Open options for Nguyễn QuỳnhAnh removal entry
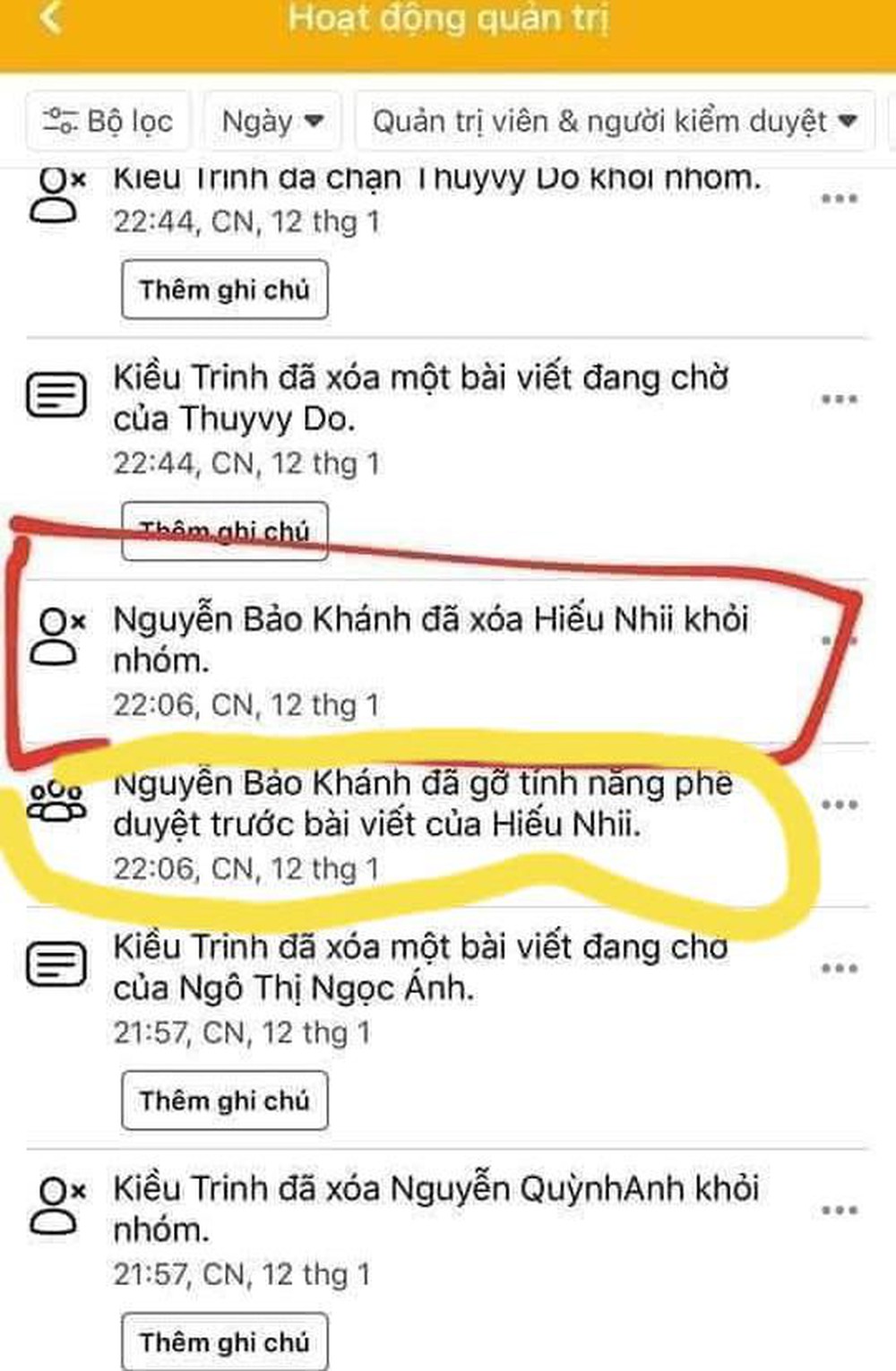The width and height of the screenshot is (896, 1371). pos(840,1211)
